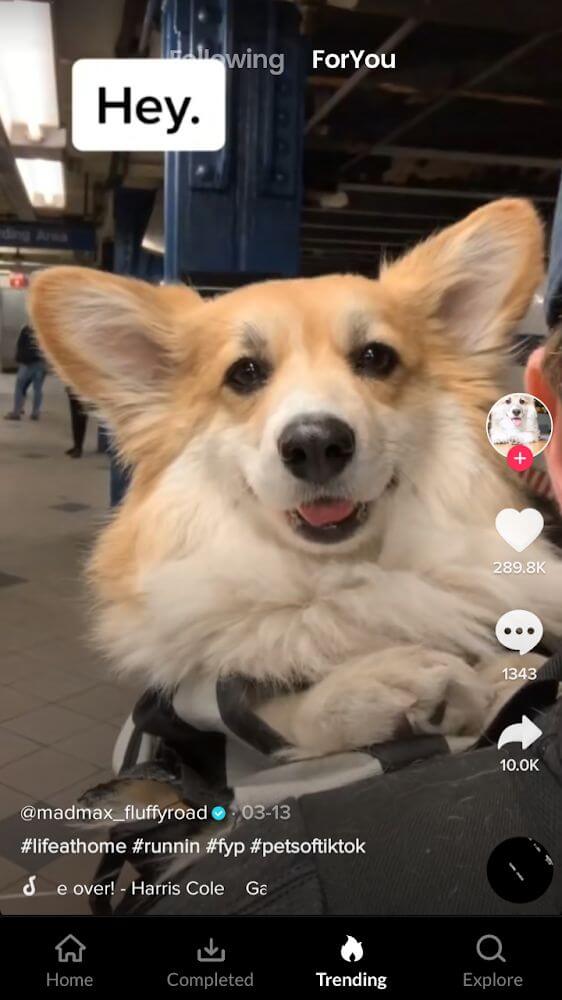The image size is (562, 1000).
Task: Open the @madmax_fluffyroad username
Action: coord(114,812)
